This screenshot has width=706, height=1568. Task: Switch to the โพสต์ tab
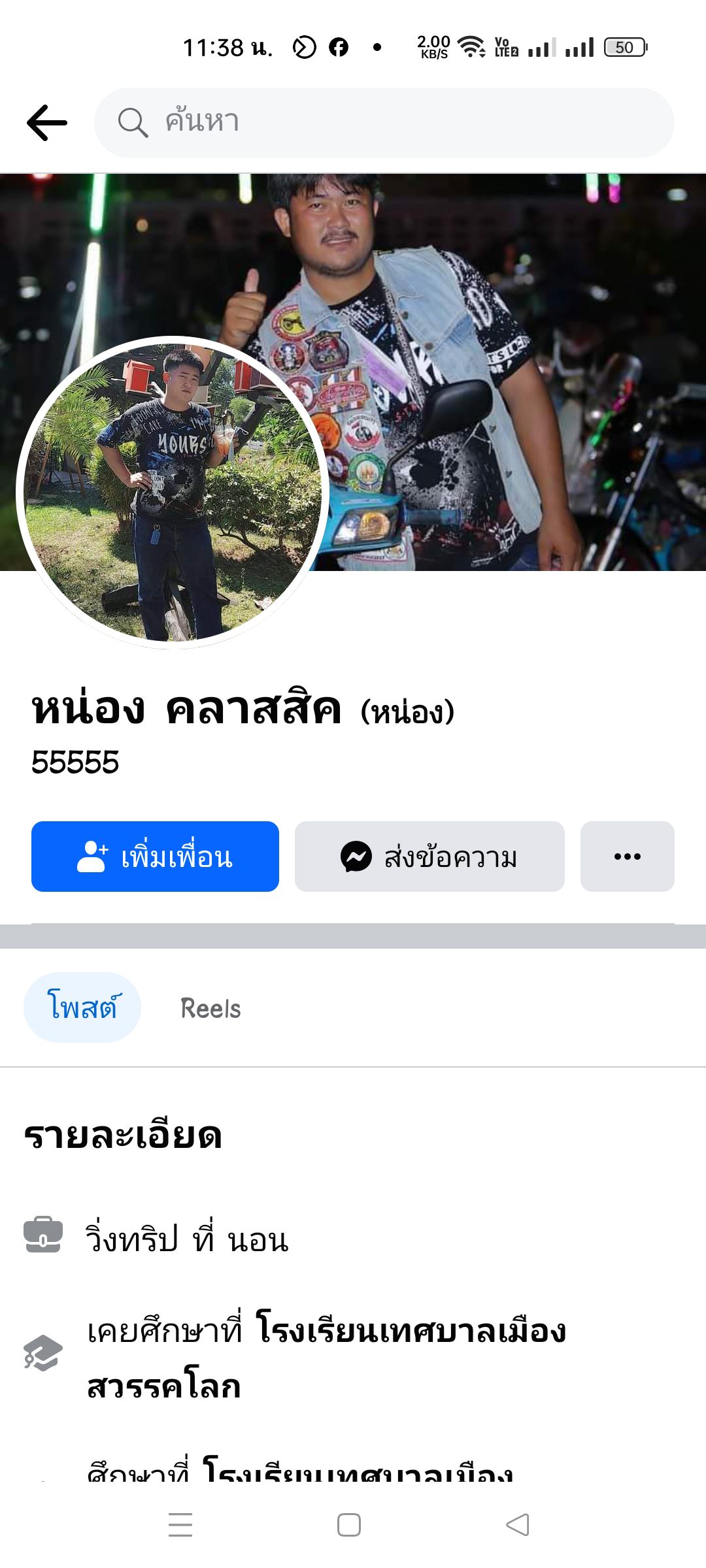tap(82, 1007)
